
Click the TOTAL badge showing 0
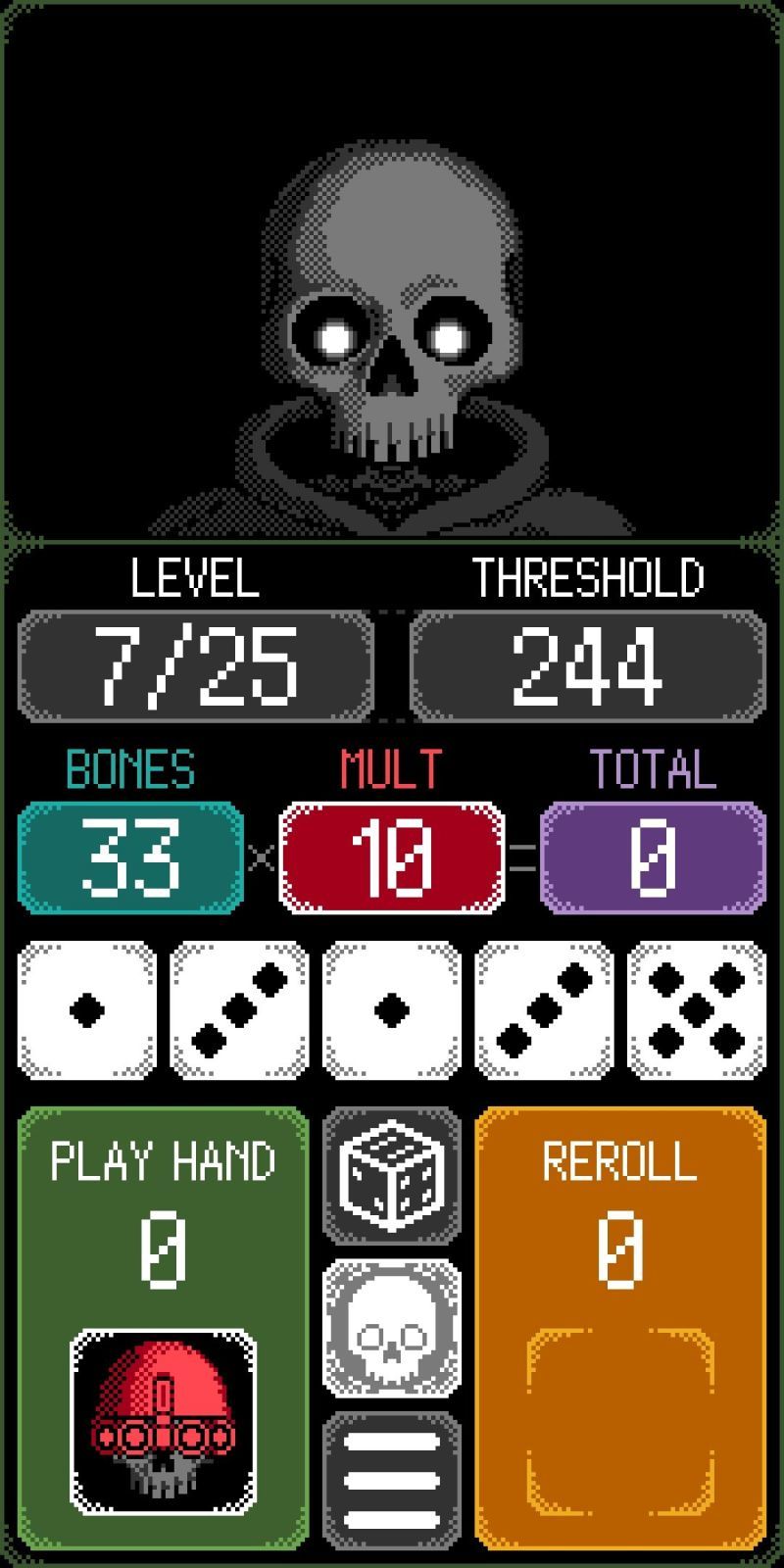654,856
